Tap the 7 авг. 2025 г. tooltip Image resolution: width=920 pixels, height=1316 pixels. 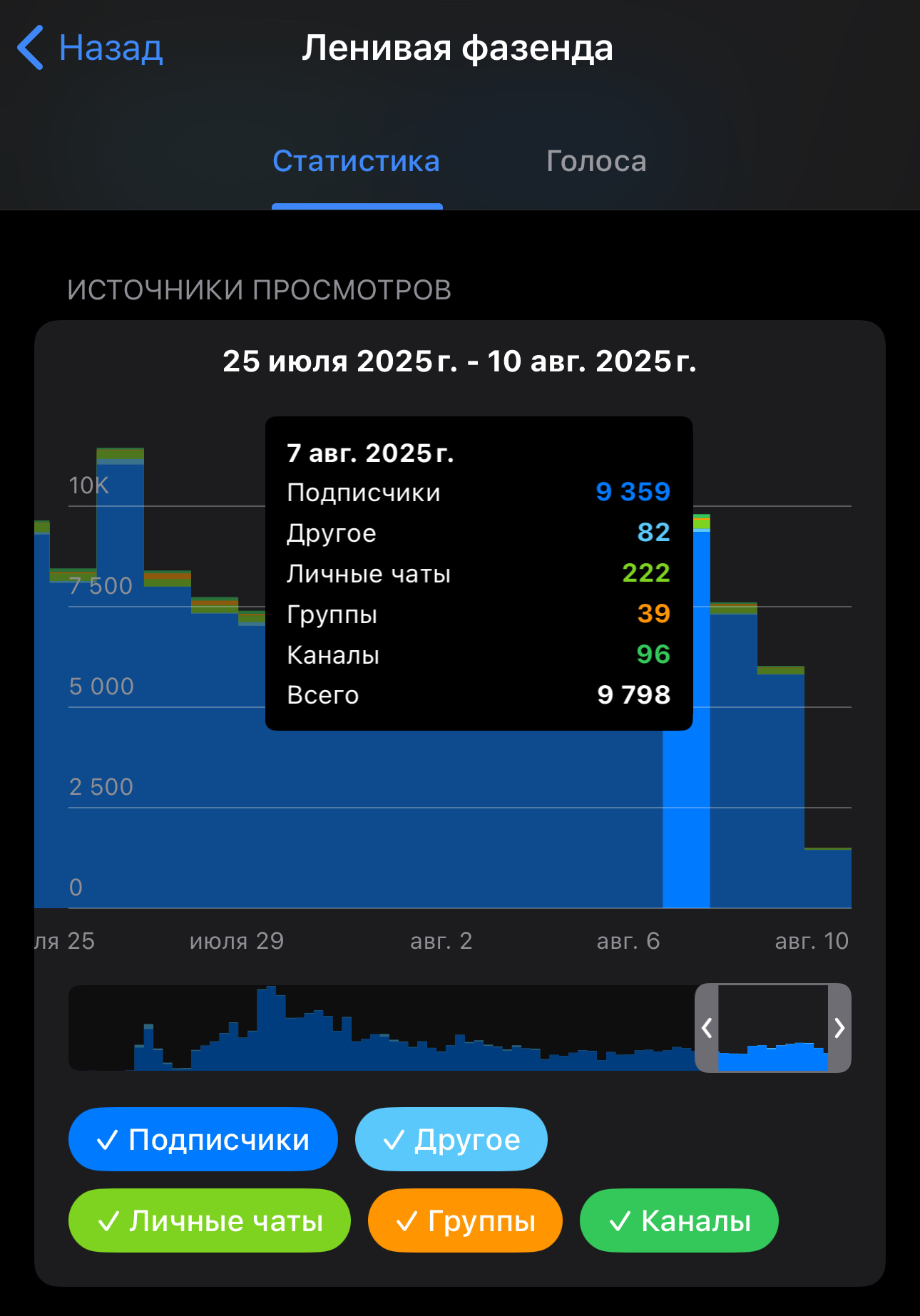pos(479,573)
